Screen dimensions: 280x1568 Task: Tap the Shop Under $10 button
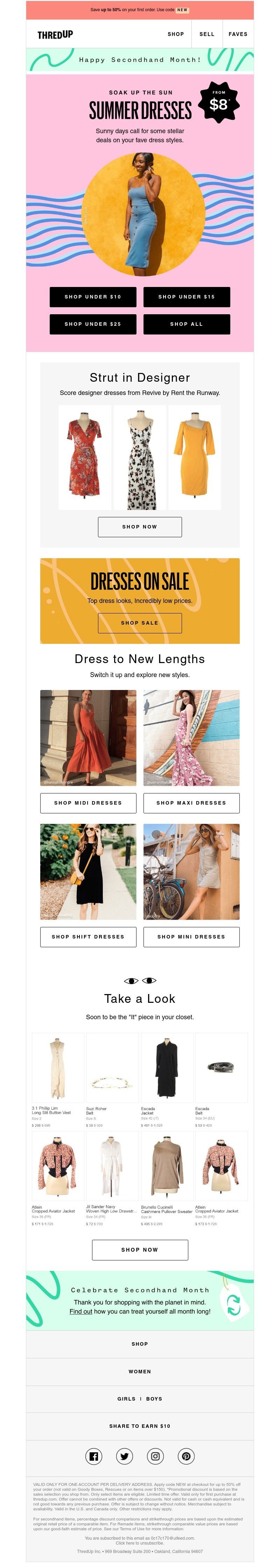pos(93,296)
